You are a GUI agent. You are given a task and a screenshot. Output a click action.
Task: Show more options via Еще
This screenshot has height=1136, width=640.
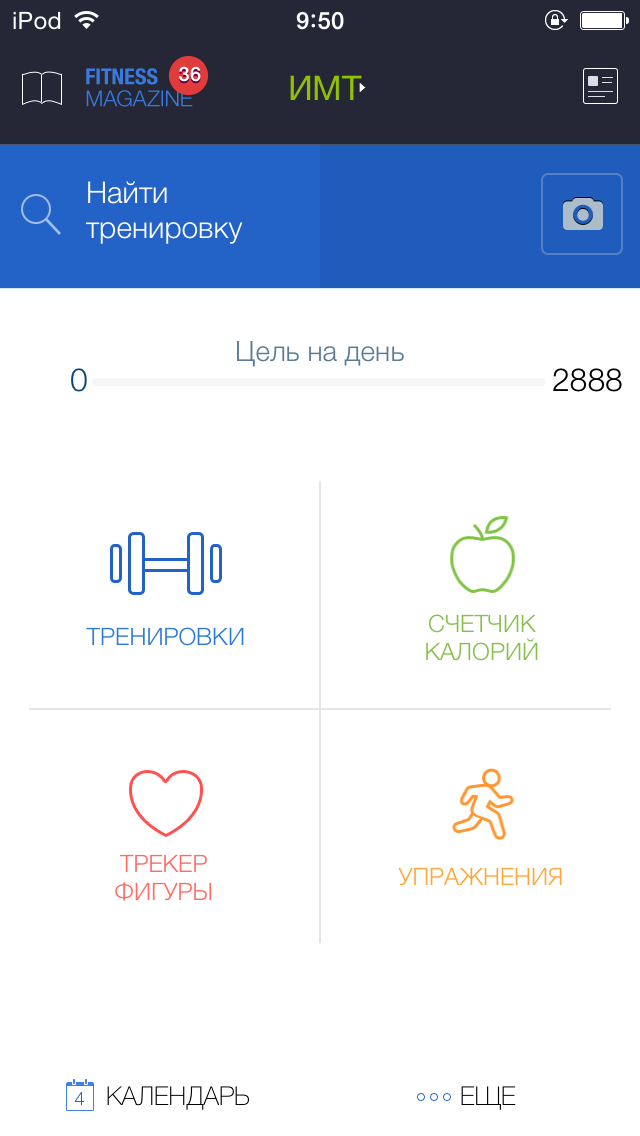466,1096
